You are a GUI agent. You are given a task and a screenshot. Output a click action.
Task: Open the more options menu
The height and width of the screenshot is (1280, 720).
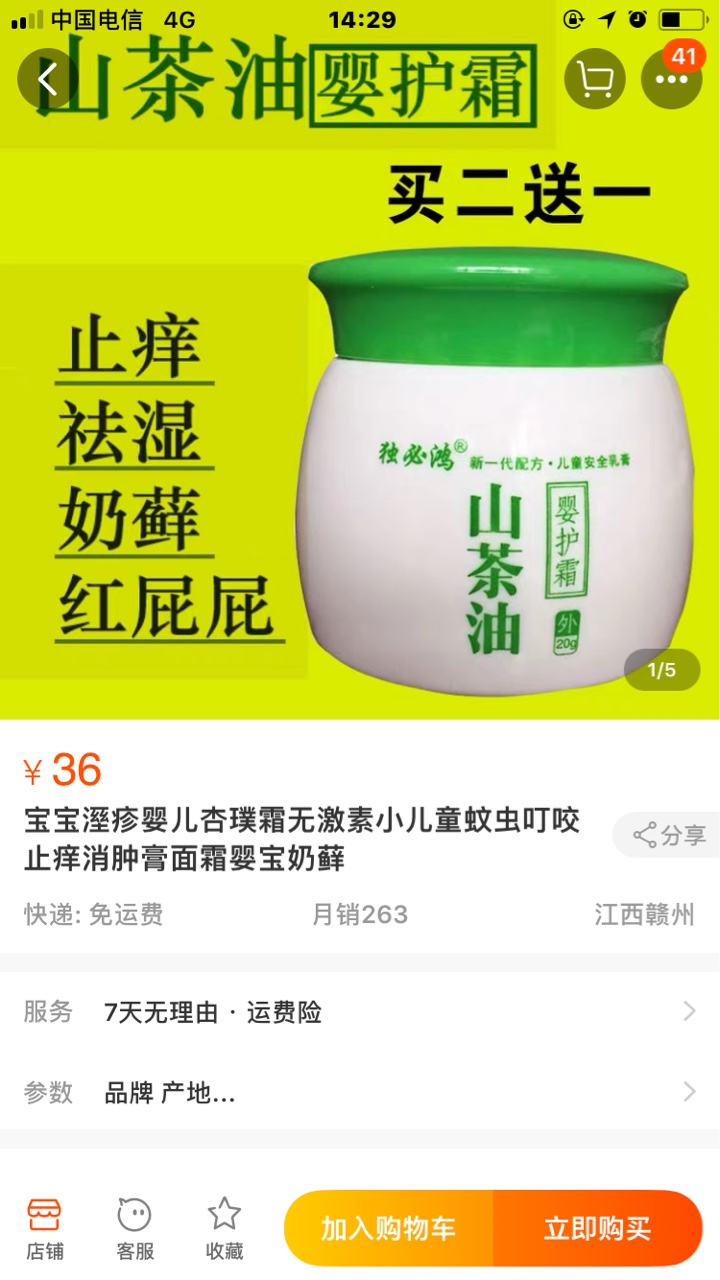(672, 79)
